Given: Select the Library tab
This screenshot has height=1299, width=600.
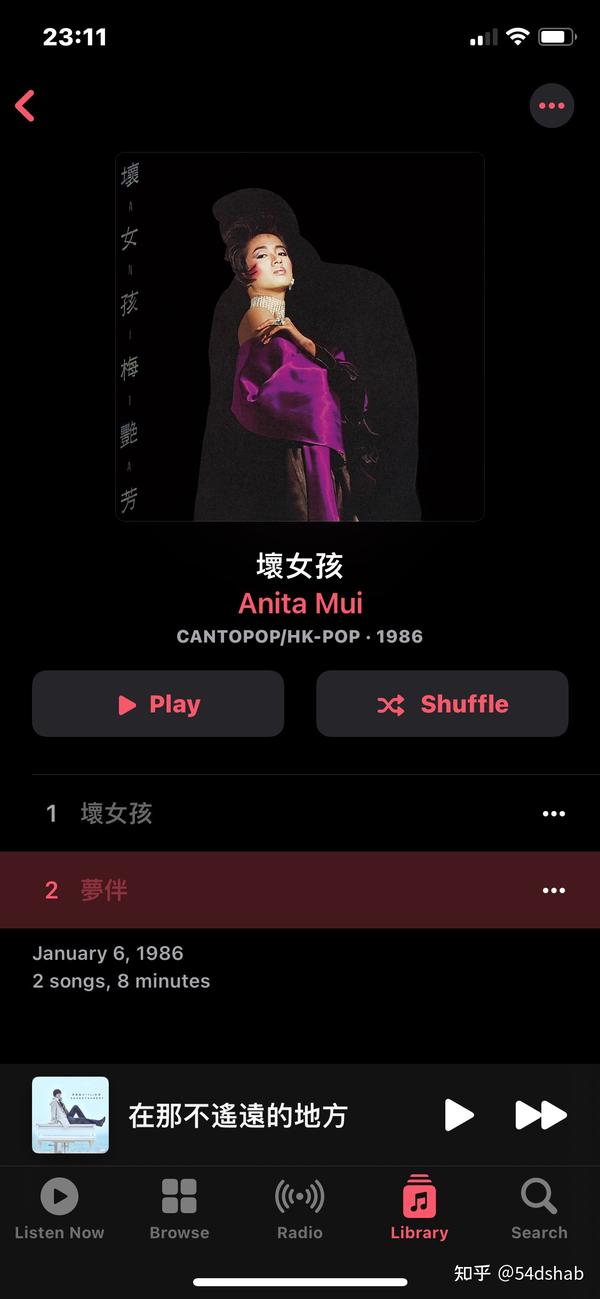Looking at the screenshot, I should coord(419,1208).
